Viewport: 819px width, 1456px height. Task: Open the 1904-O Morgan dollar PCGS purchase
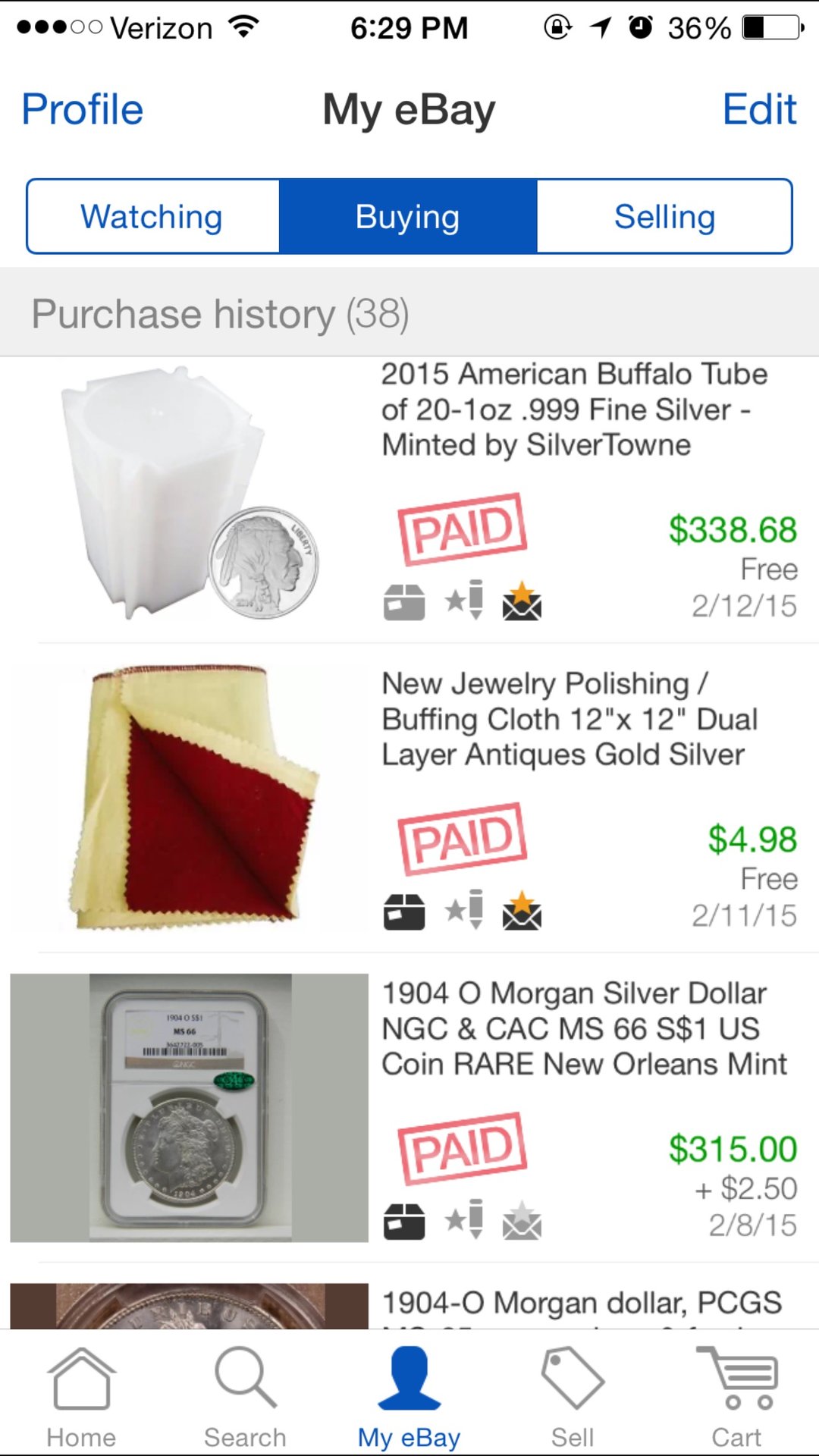pos(581,1303)
